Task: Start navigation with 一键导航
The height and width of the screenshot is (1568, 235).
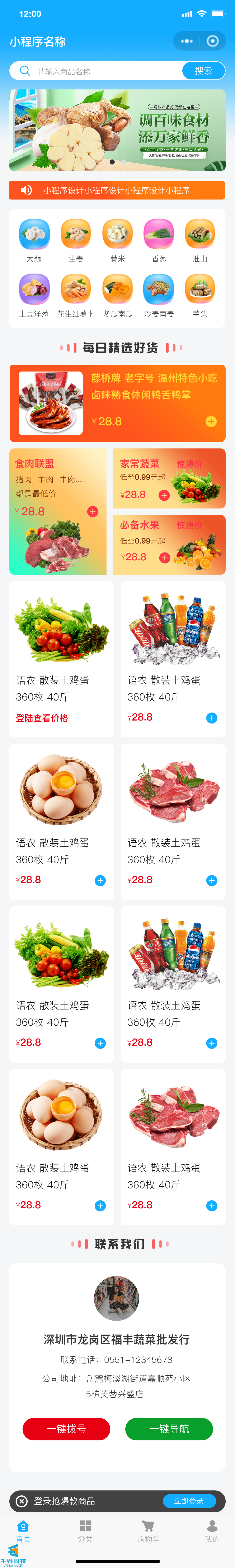Action: pyautogui.click(x=169, y=1429)
